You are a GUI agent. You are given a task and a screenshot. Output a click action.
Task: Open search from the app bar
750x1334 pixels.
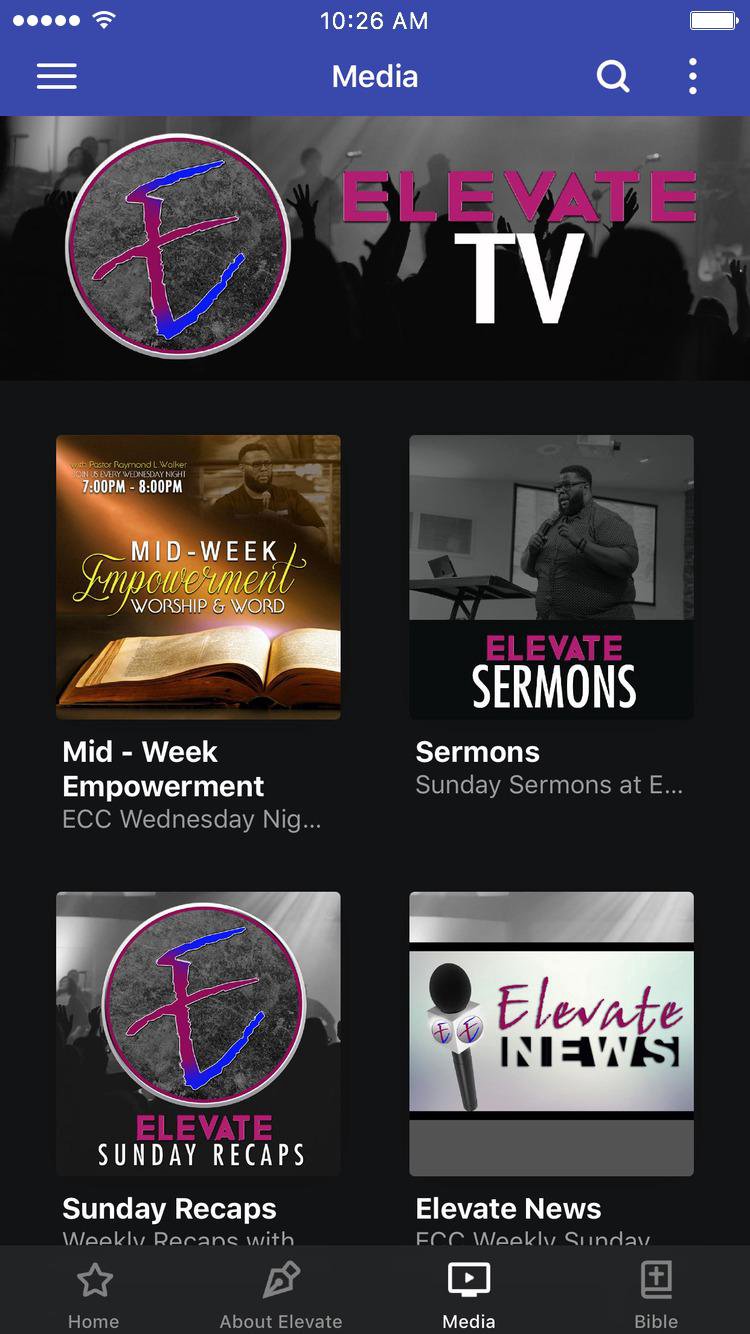(x=613, y=77)
